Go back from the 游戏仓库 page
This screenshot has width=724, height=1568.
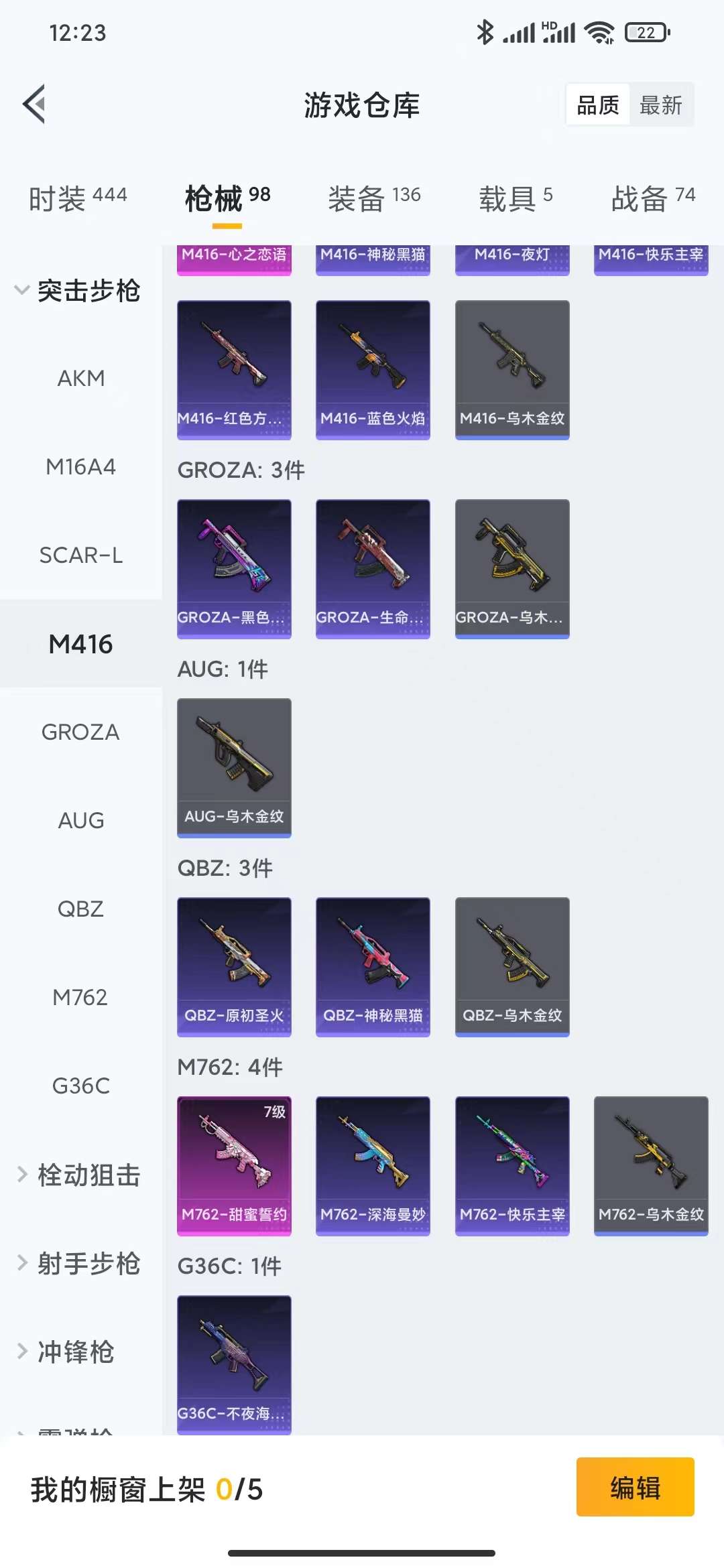pyautogui.click(x=35, y=105)
